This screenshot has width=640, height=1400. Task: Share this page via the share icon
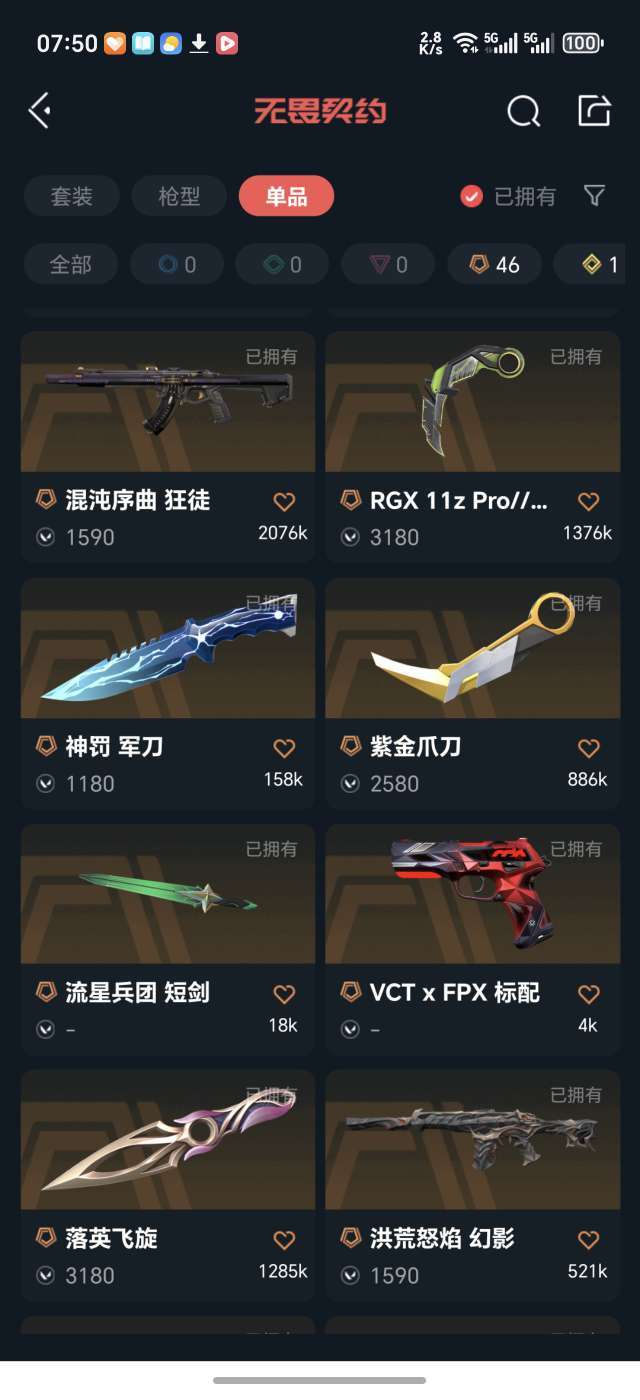tap(594, 110)
